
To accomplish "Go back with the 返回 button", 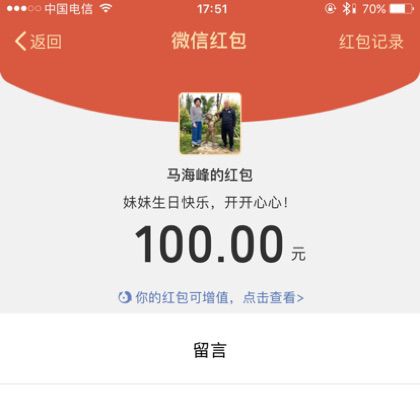I will coord(38,42).
